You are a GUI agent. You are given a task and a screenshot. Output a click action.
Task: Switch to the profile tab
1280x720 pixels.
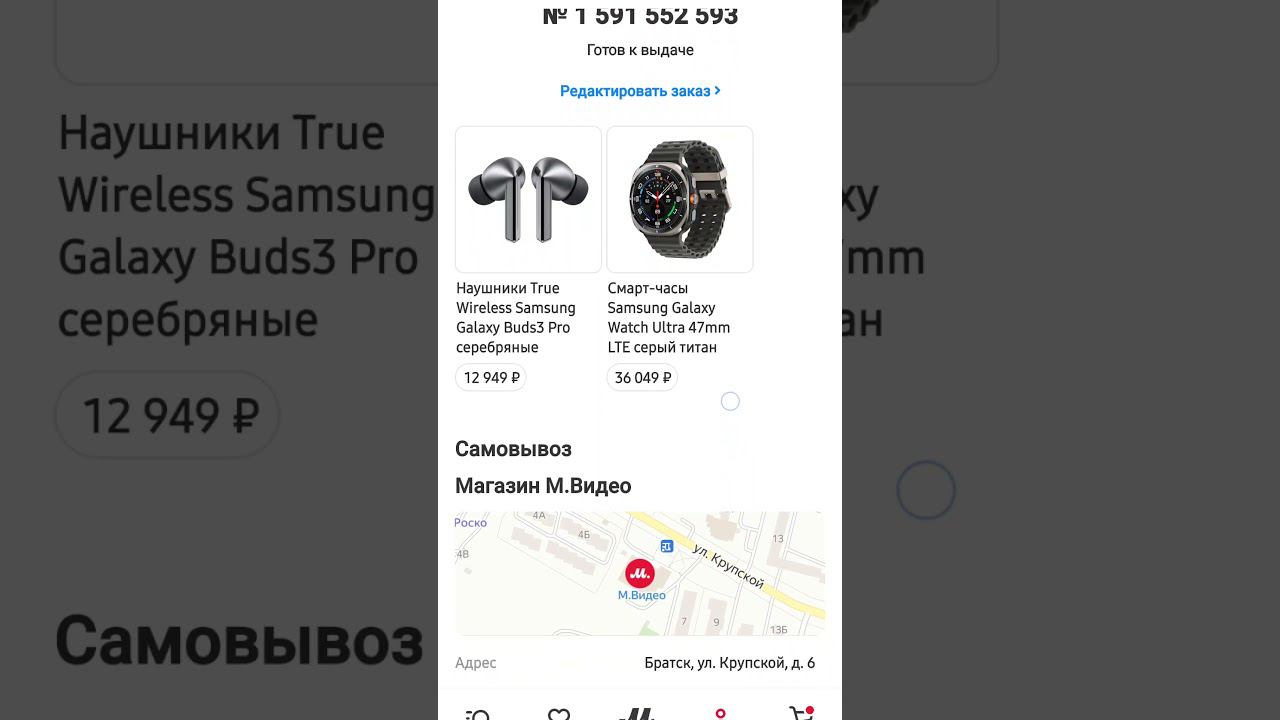click(720, 713)
